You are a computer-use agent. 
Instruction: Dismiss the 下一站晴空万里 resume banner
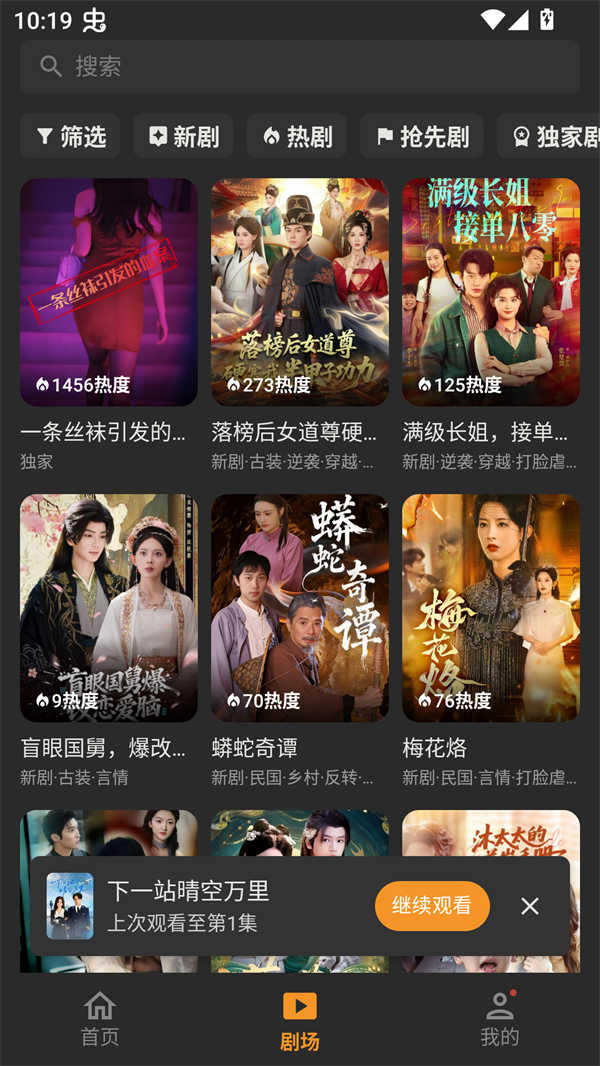pos(530,906)
